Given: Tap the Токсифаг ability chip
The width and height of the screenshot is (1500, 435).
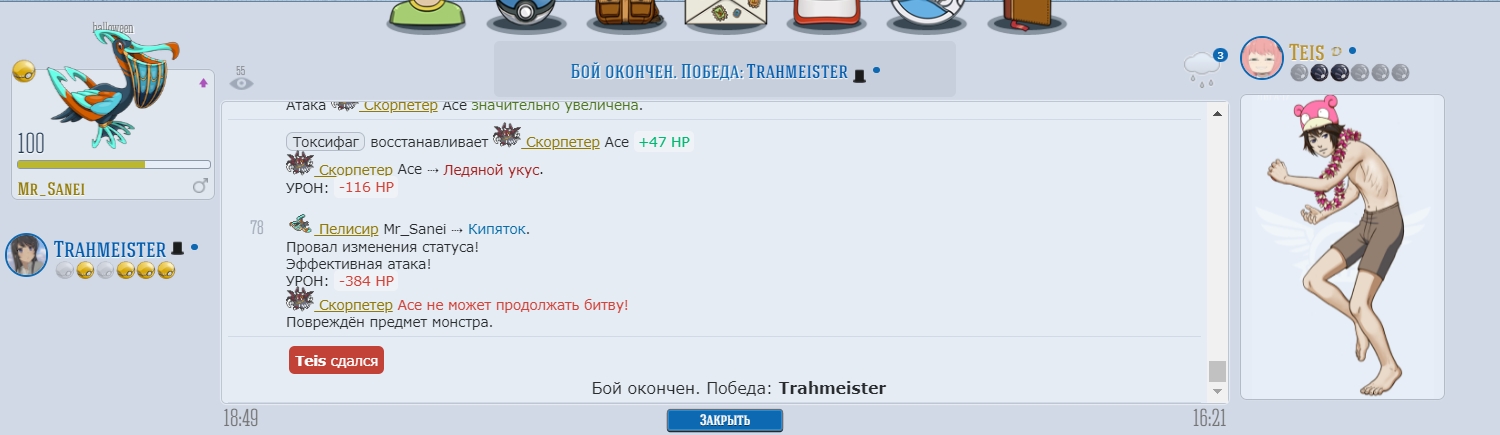Looking at the screenshot, I should coord(325,142).
